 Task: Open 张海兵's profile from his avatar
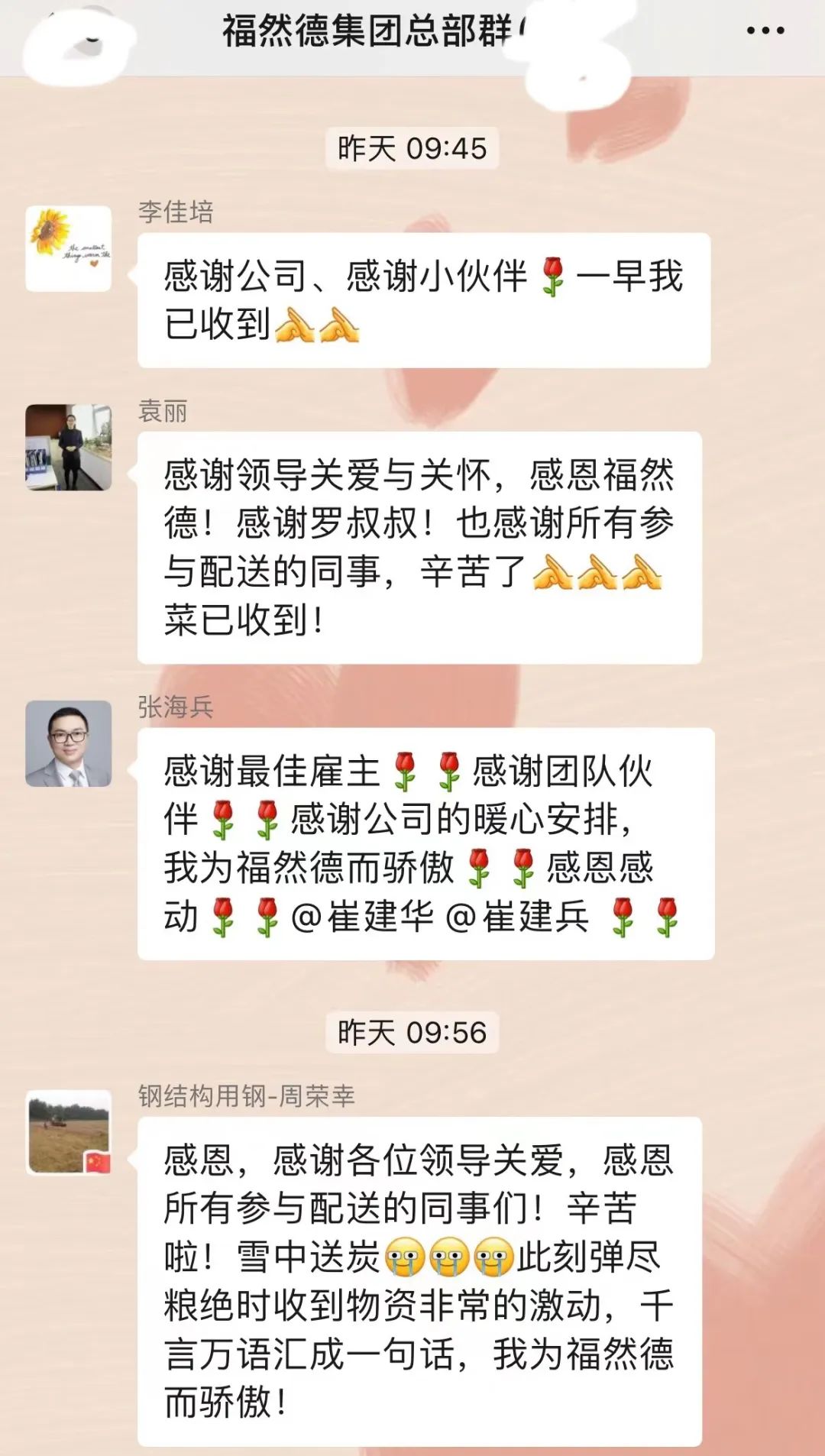pos(69,743)
